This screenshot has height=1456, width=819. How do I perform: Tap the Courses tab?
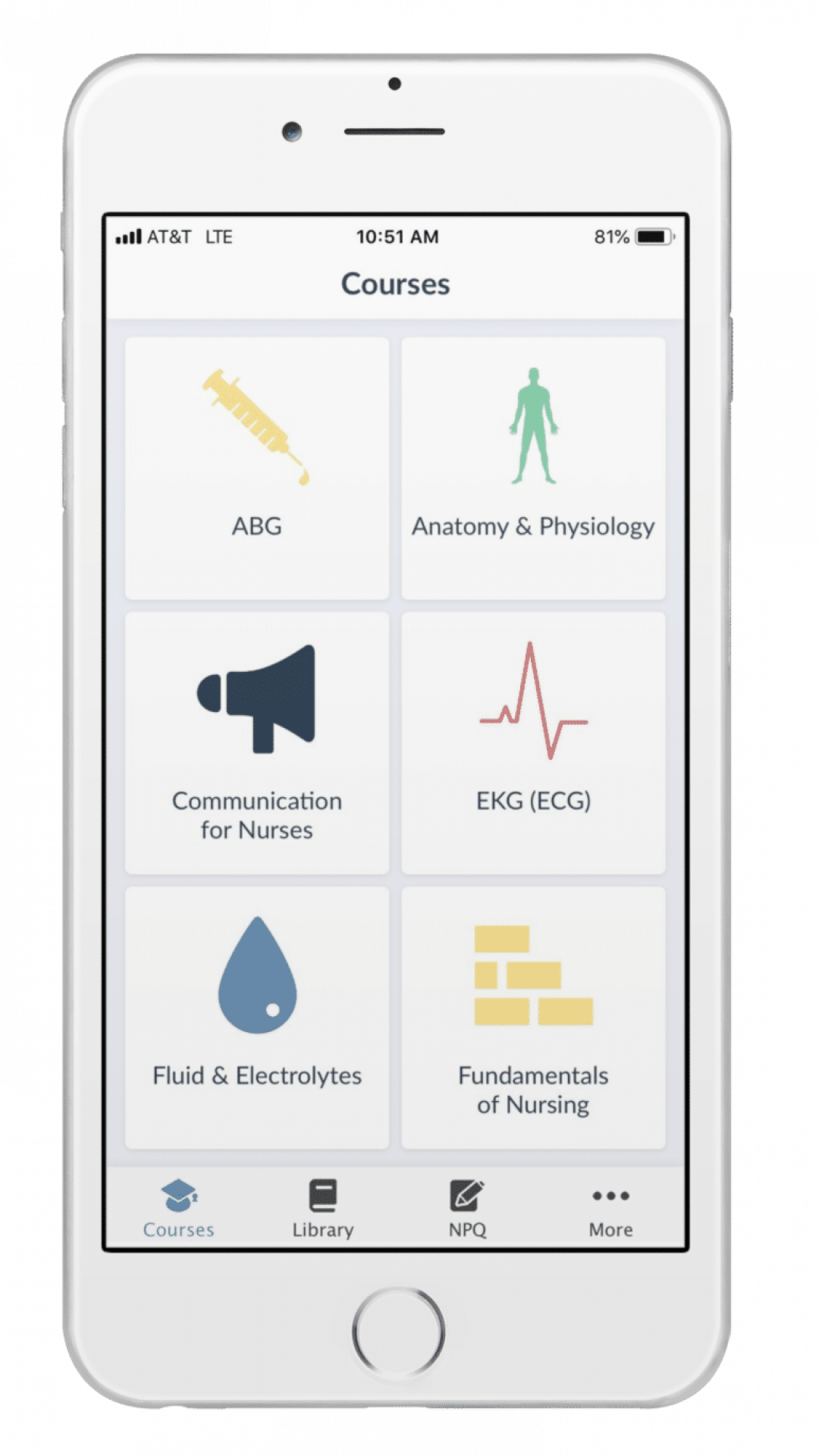pos(179,1209)
